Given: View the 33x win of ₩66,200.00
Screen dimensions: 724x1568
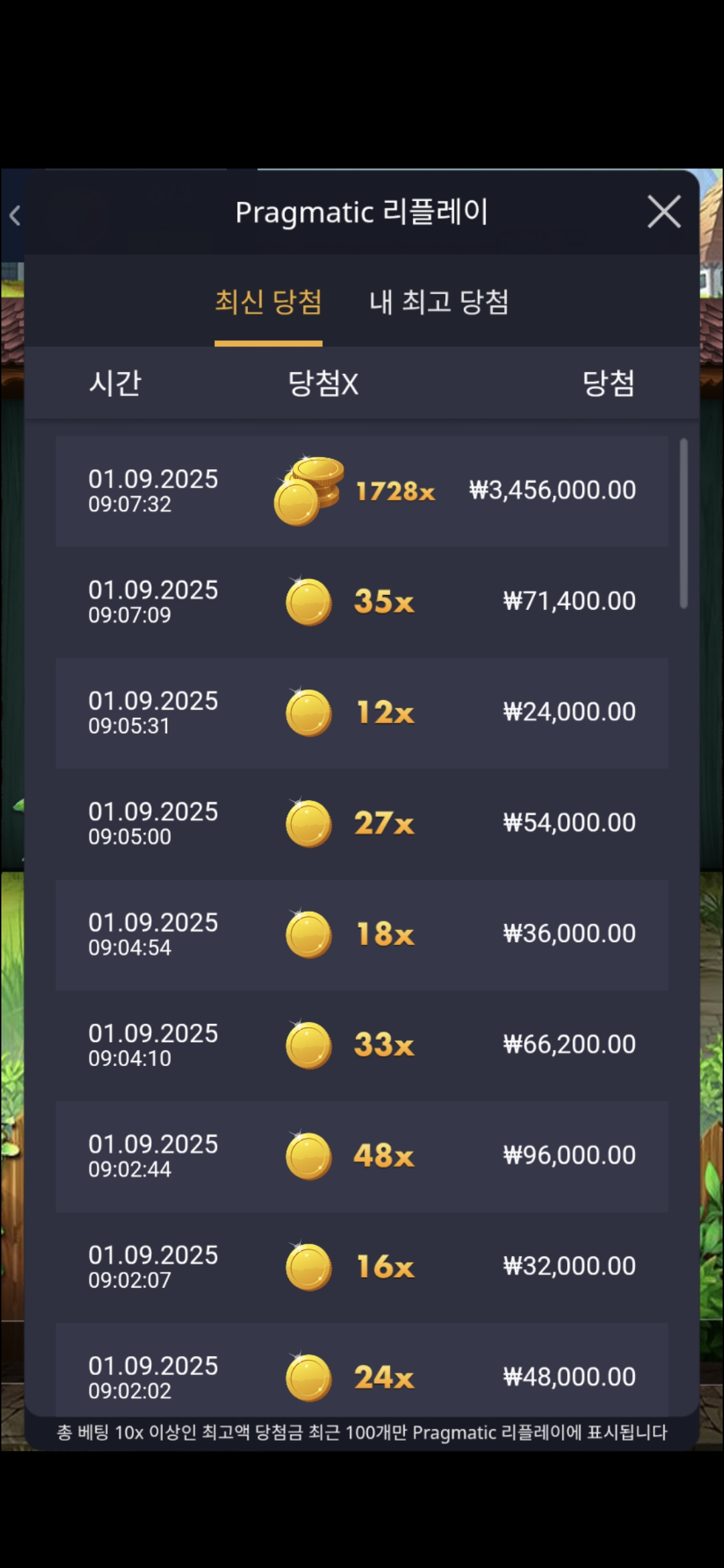Looking at the screenshot, I should pos(361,1045).
